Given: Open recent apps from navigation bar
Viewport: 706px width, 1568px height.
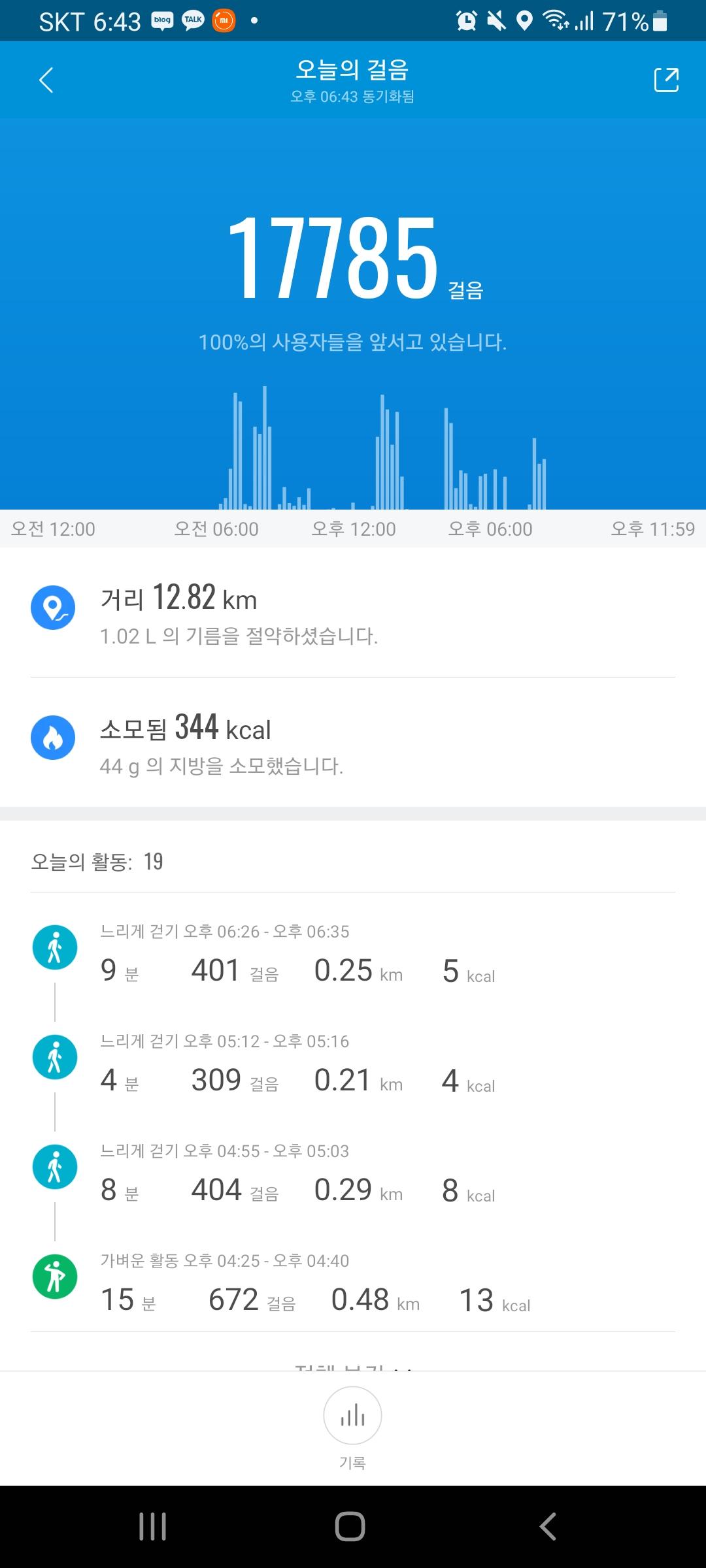Looking at the screenshot, I should (x=153, y=1526).
